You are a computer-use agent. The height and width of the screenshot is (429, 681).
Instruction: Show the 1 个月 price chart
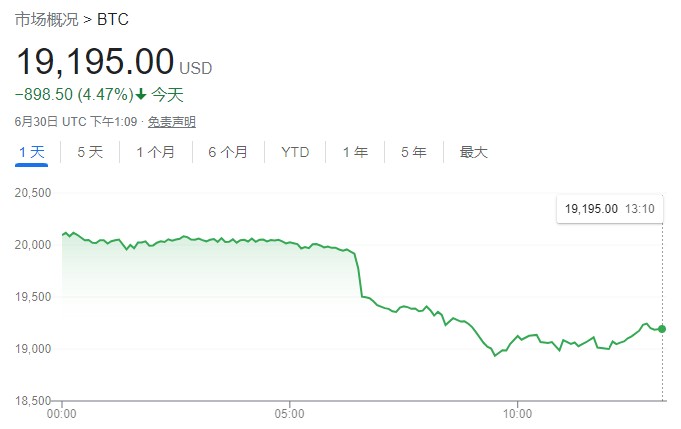(x=156, y=153)
